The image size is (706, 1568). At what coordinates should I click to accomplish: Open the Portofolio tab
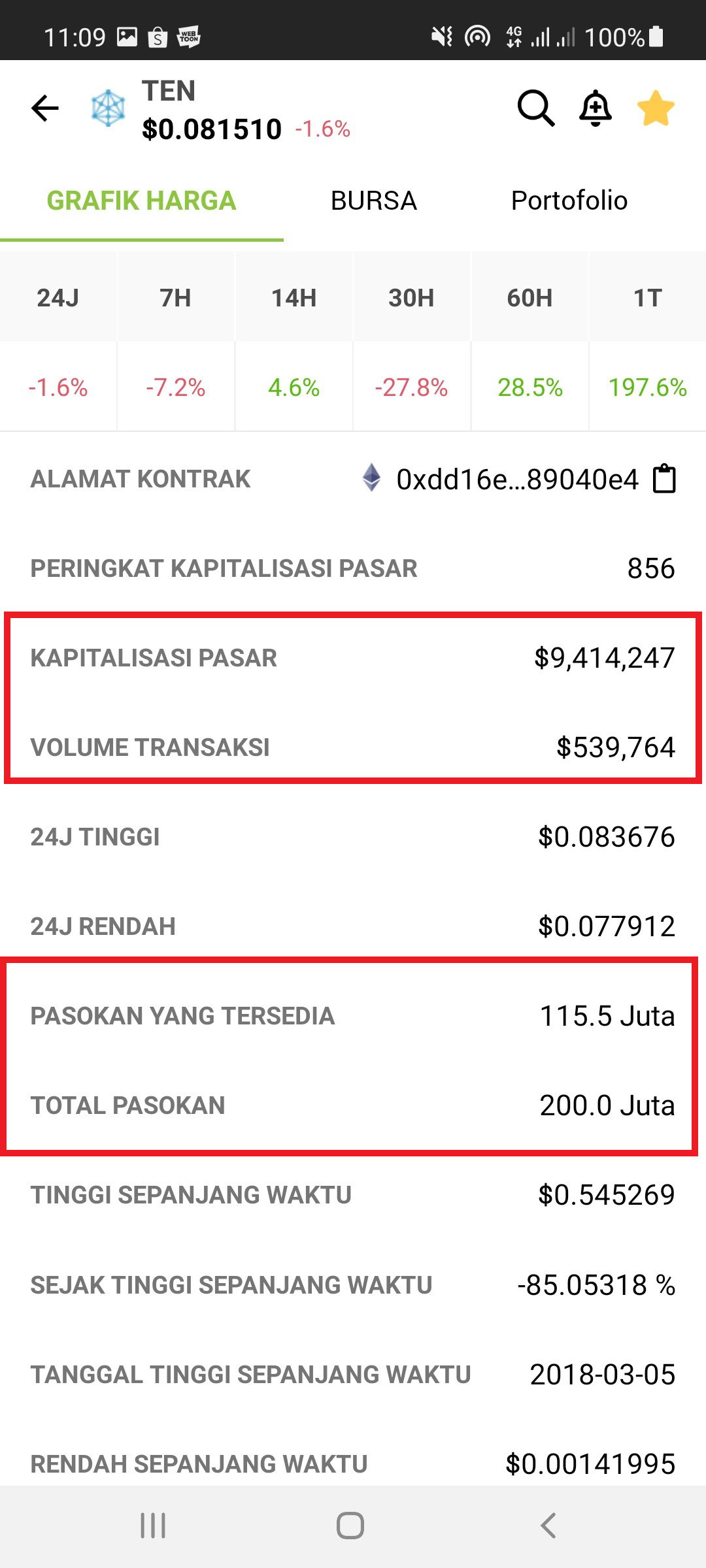click(x=569, y=201)
